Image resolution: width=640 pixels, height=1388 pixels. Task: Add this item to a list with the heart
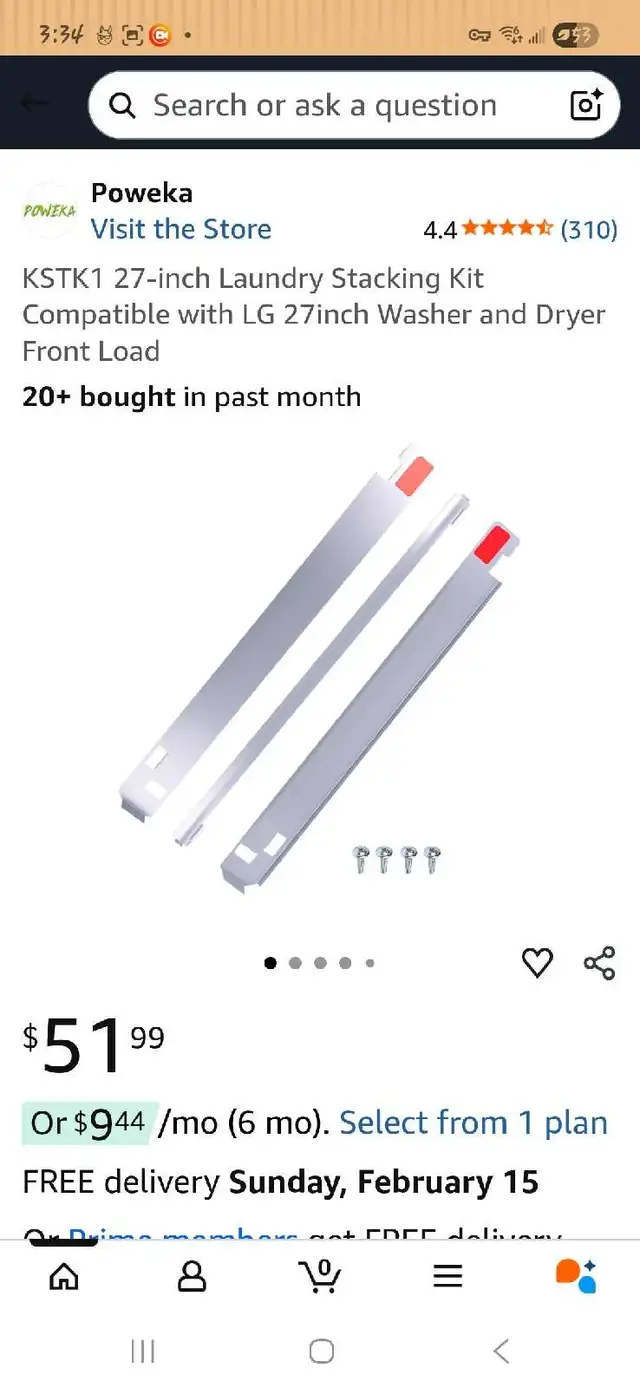click(x=538, y=963)
